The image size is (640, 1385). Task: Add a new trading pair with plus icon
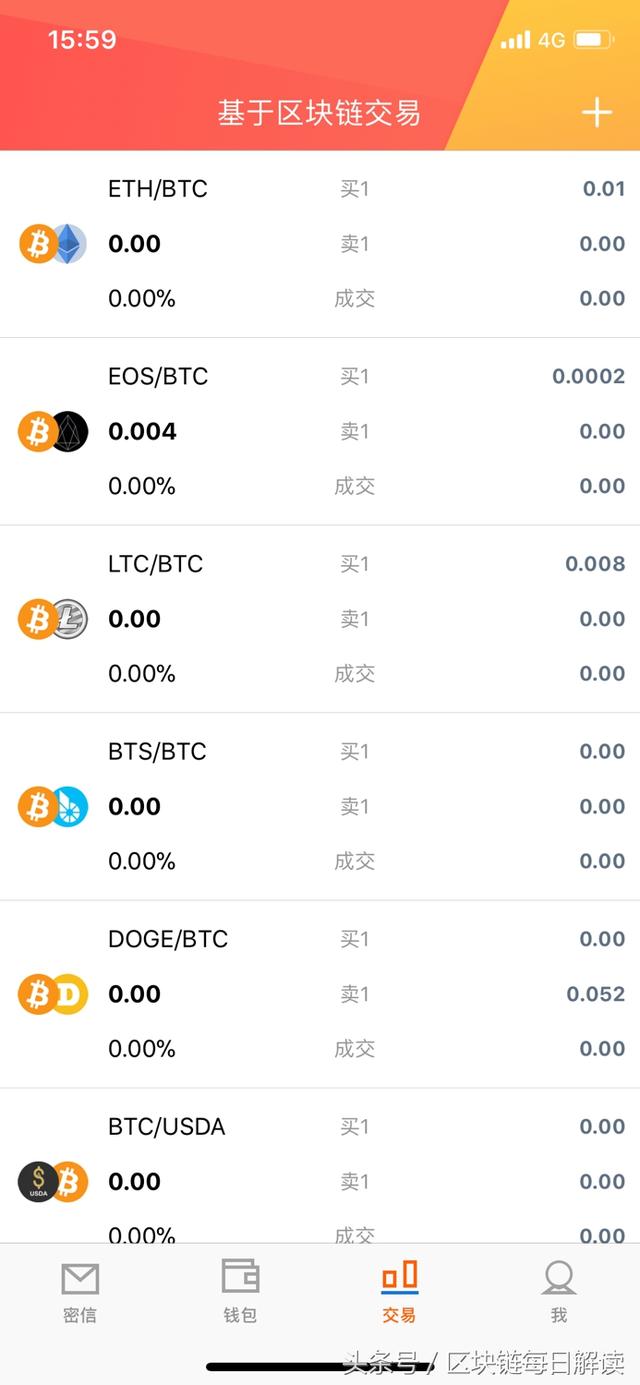coord(596,112)
